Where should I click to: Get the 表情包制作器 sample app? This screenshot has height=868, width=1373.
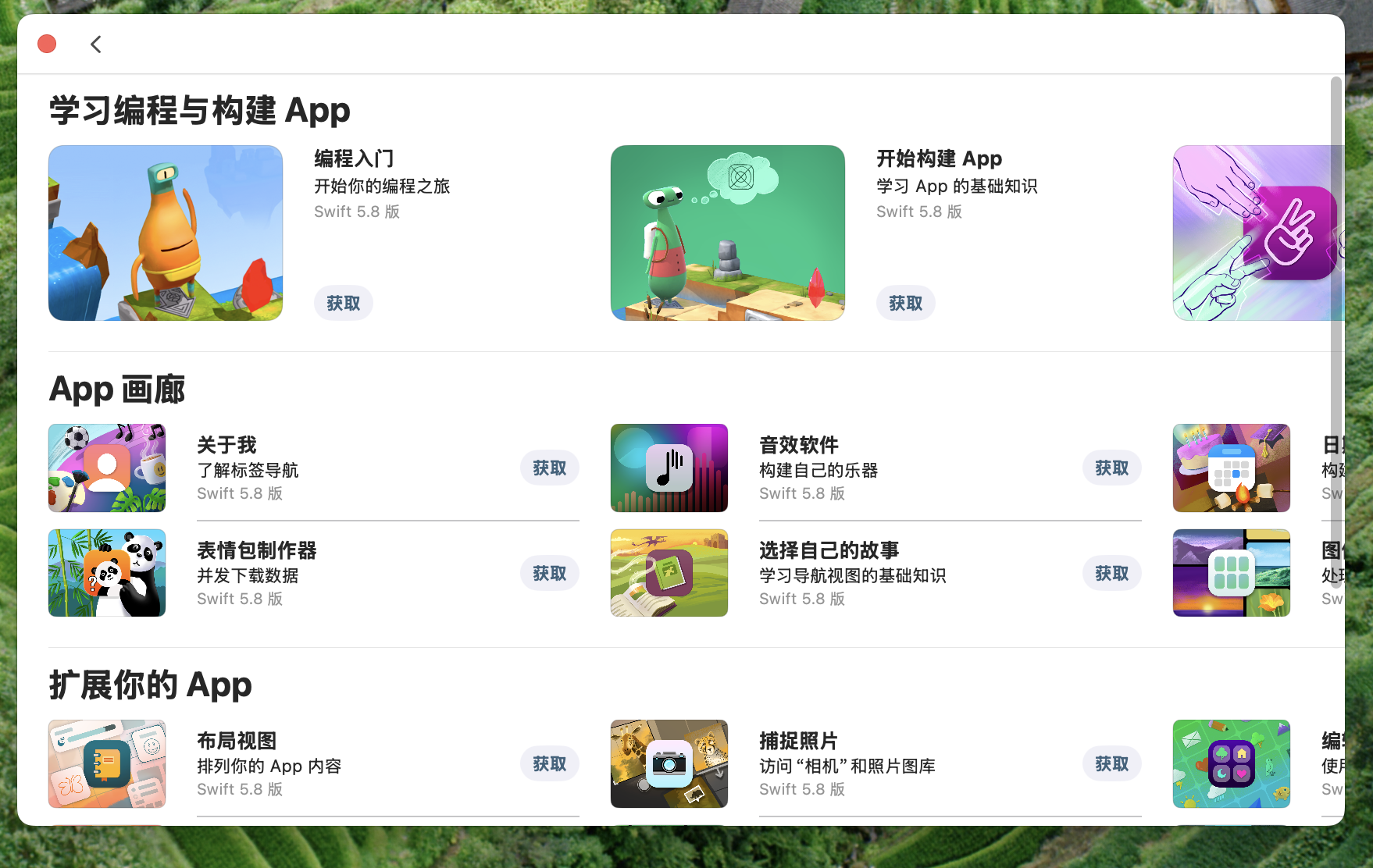(549, 574)
